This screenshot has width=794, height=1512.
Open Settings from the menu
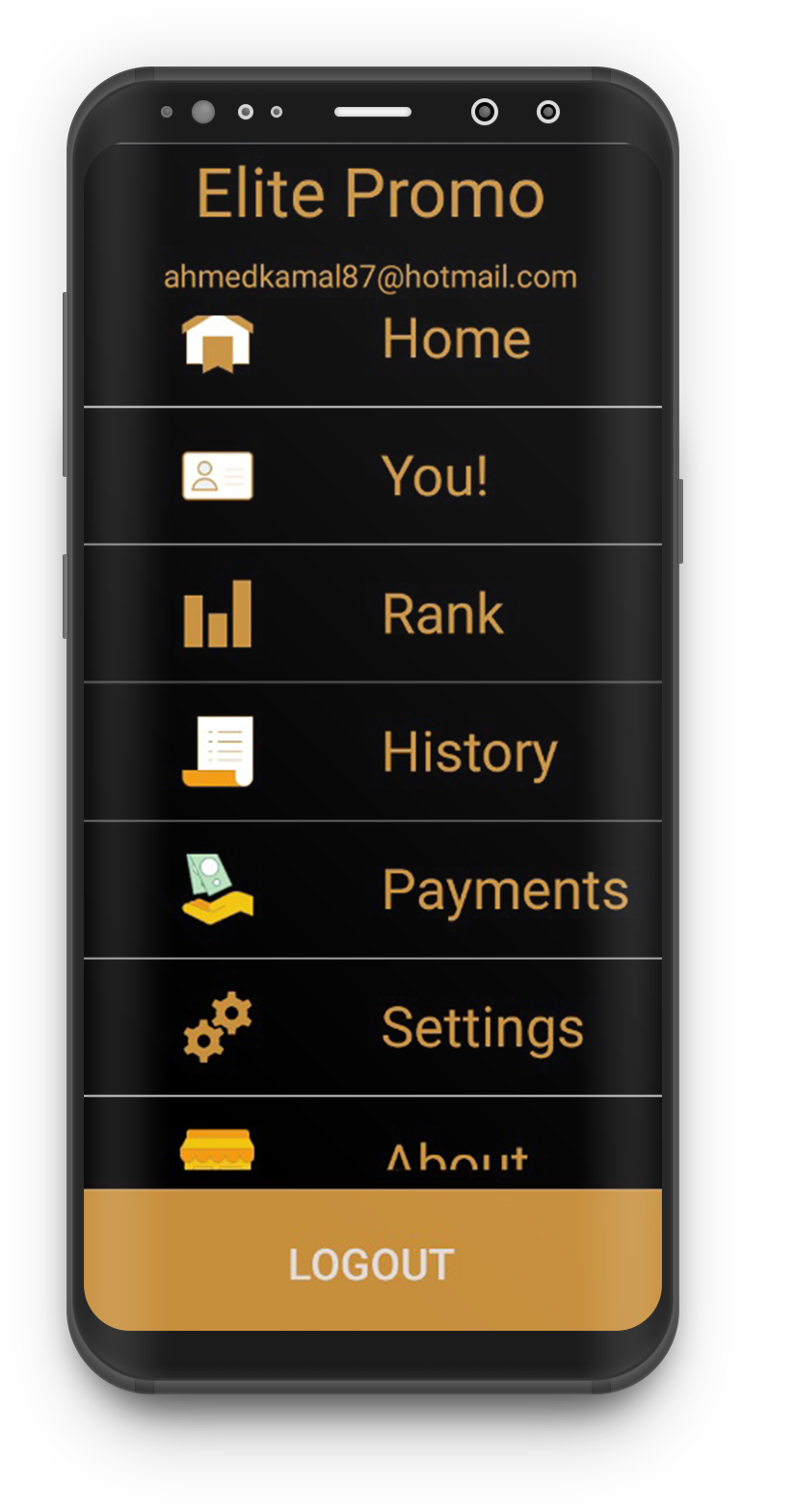[x=373, y=1027]
